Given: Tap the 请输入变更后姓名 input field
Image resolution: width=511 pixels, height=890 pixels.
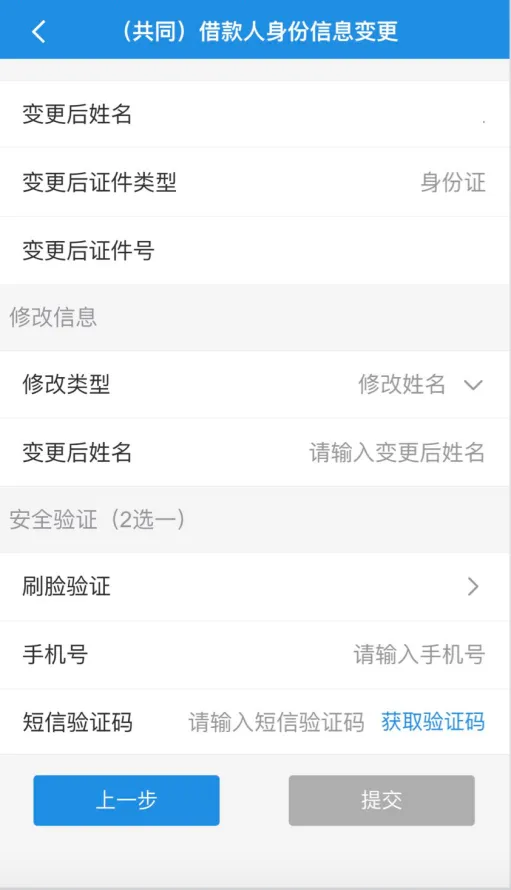Looking at the screenshot, I should [396, 452].
